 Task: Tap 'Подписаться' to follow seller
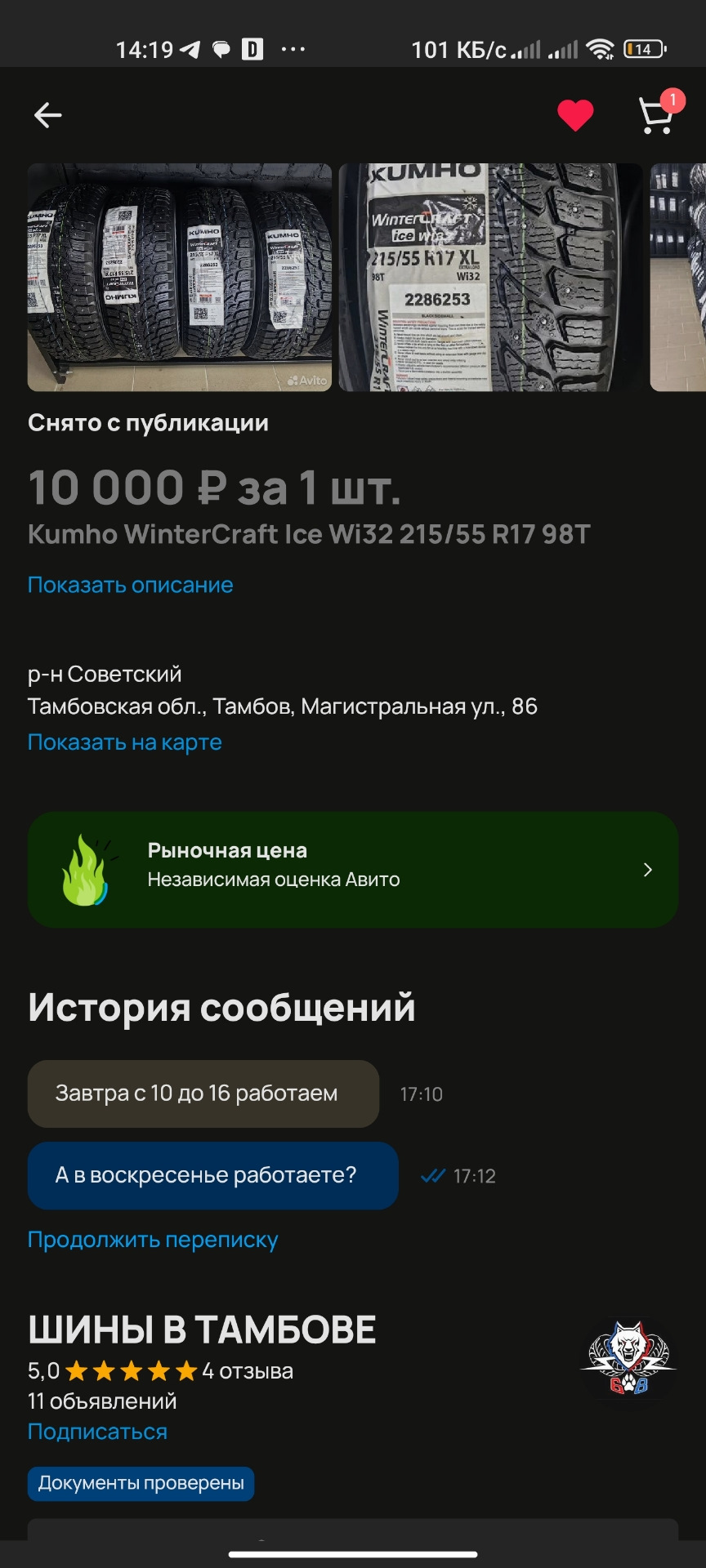point(97,1432)
